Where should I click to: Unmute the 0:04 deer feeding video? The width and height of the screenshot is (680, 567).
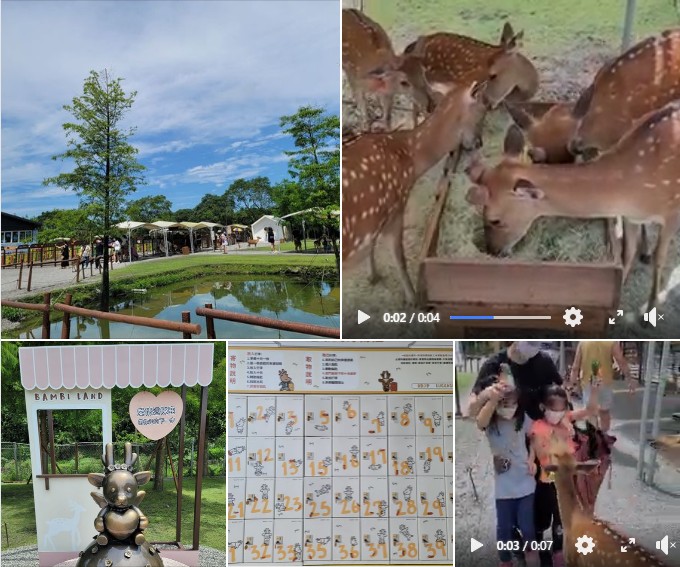point(653,317)
